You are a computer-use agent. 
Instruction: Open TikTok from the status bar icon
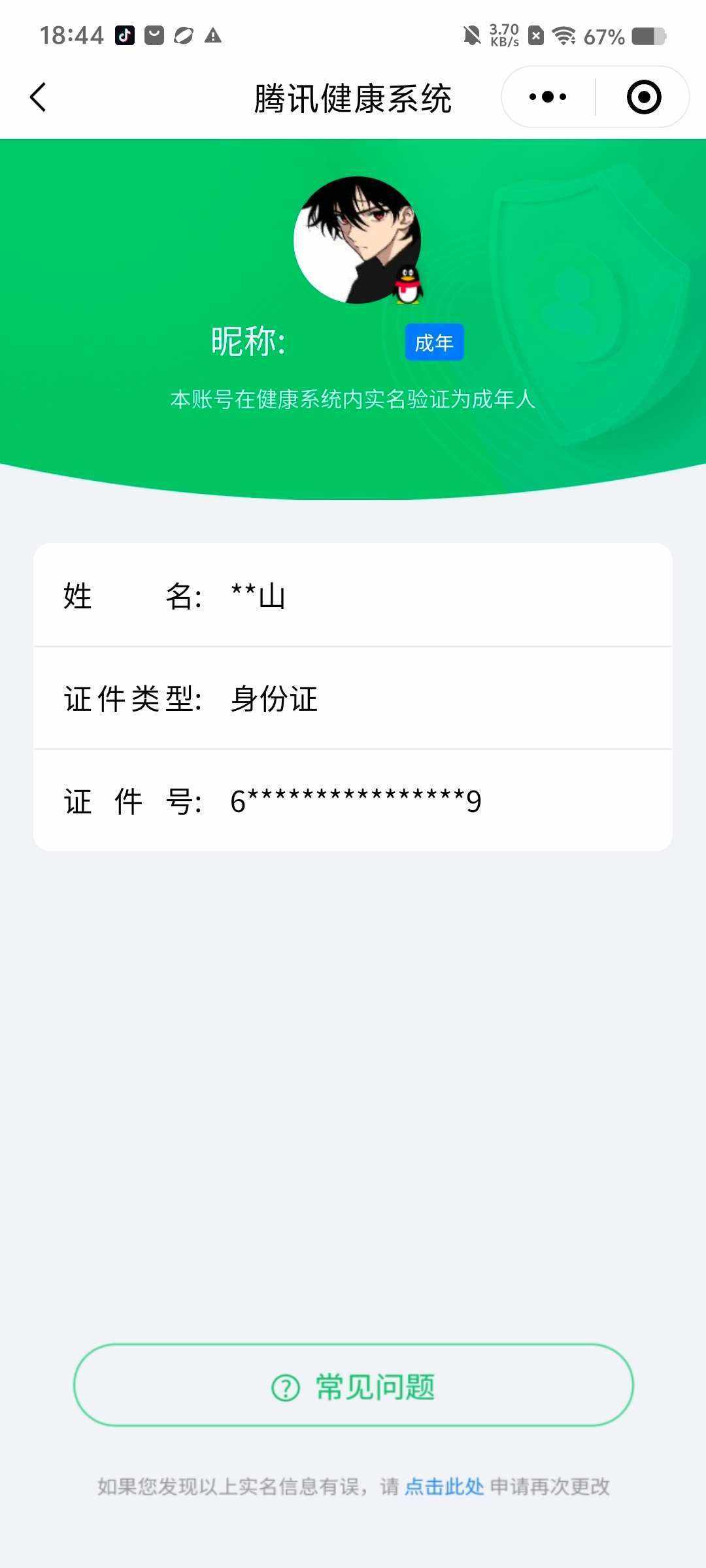coord(125,36)
